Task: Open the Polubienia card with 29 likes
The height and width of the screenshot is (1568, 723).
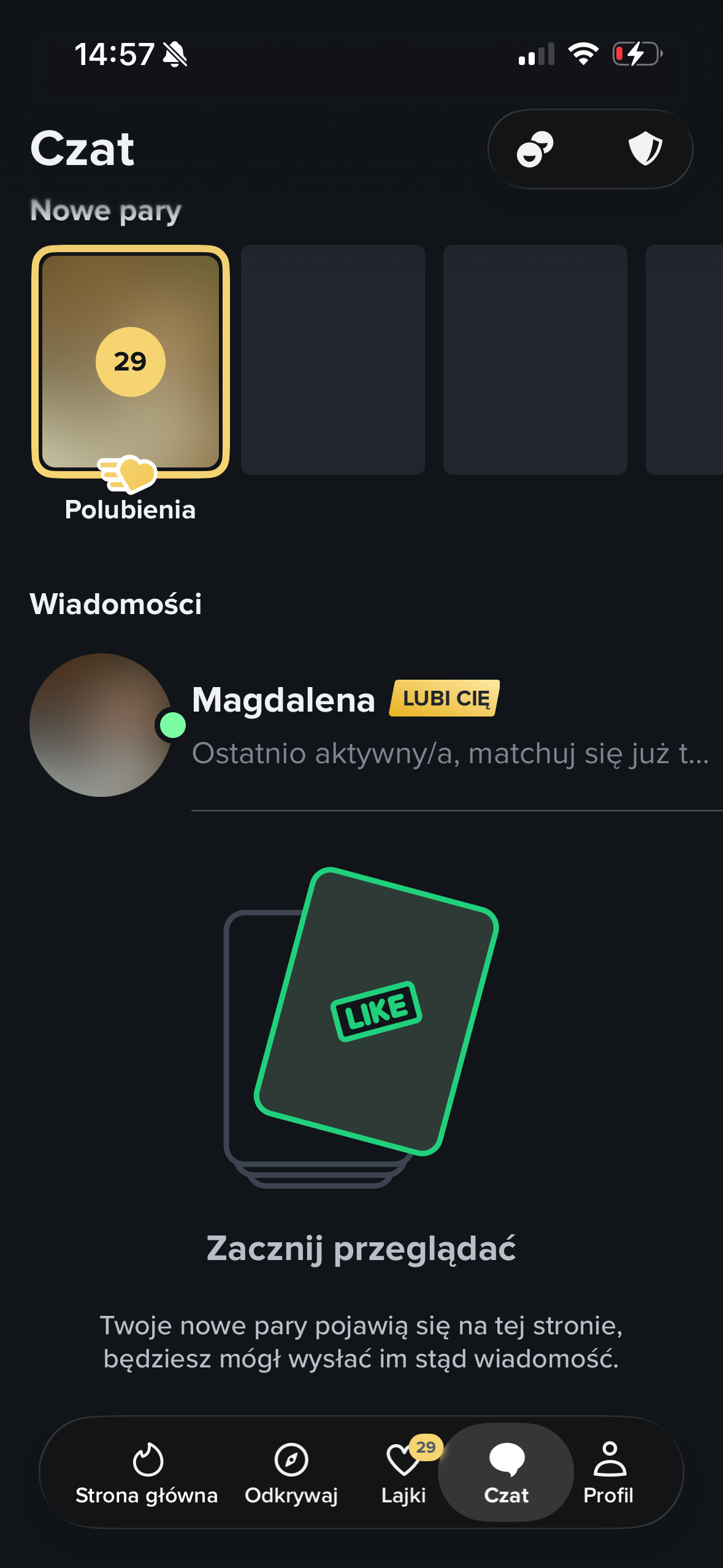Action: [x=131, y=361]
